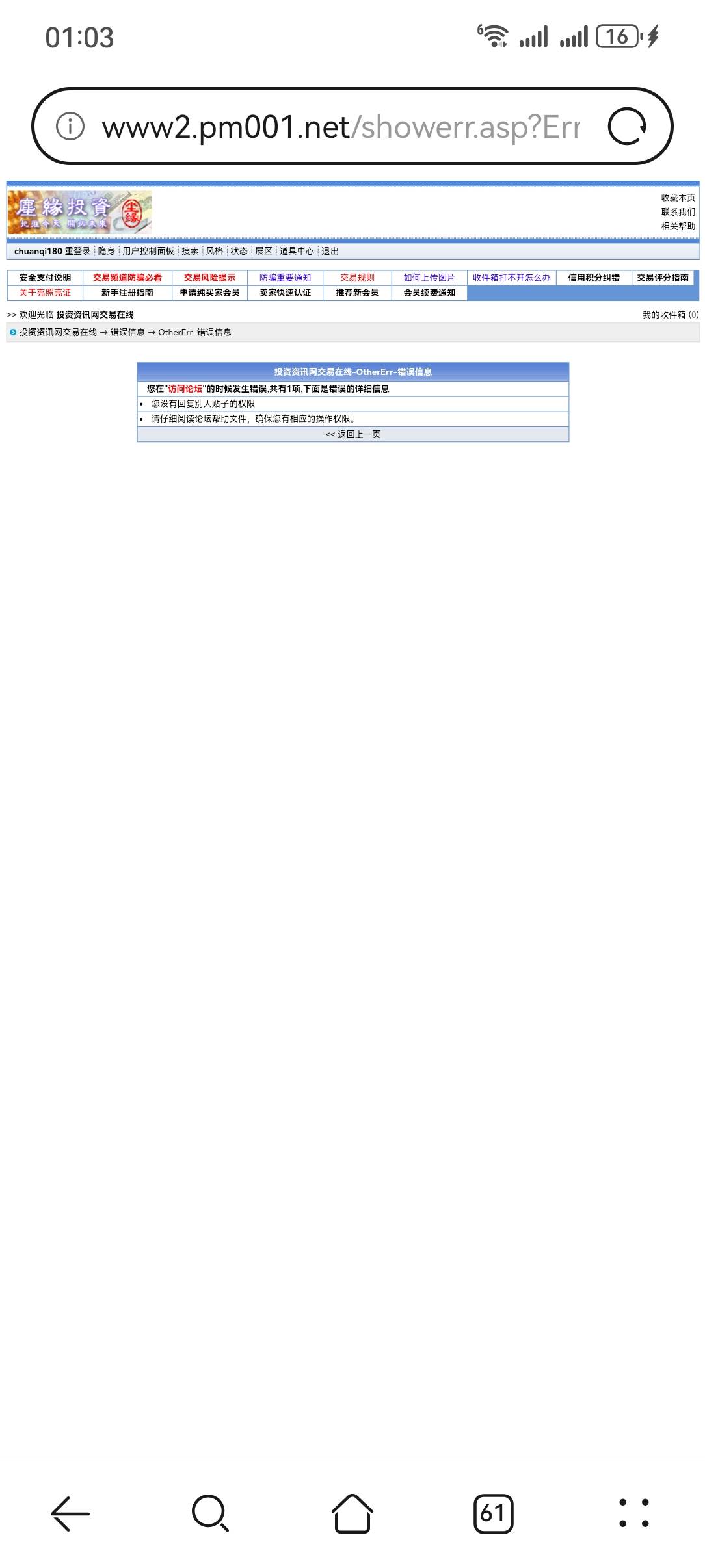Image resolution: width=705 pixels, height=1568 pixels.
Task: Open 交易频道防骗必看 link
Action: coord(127,278)
